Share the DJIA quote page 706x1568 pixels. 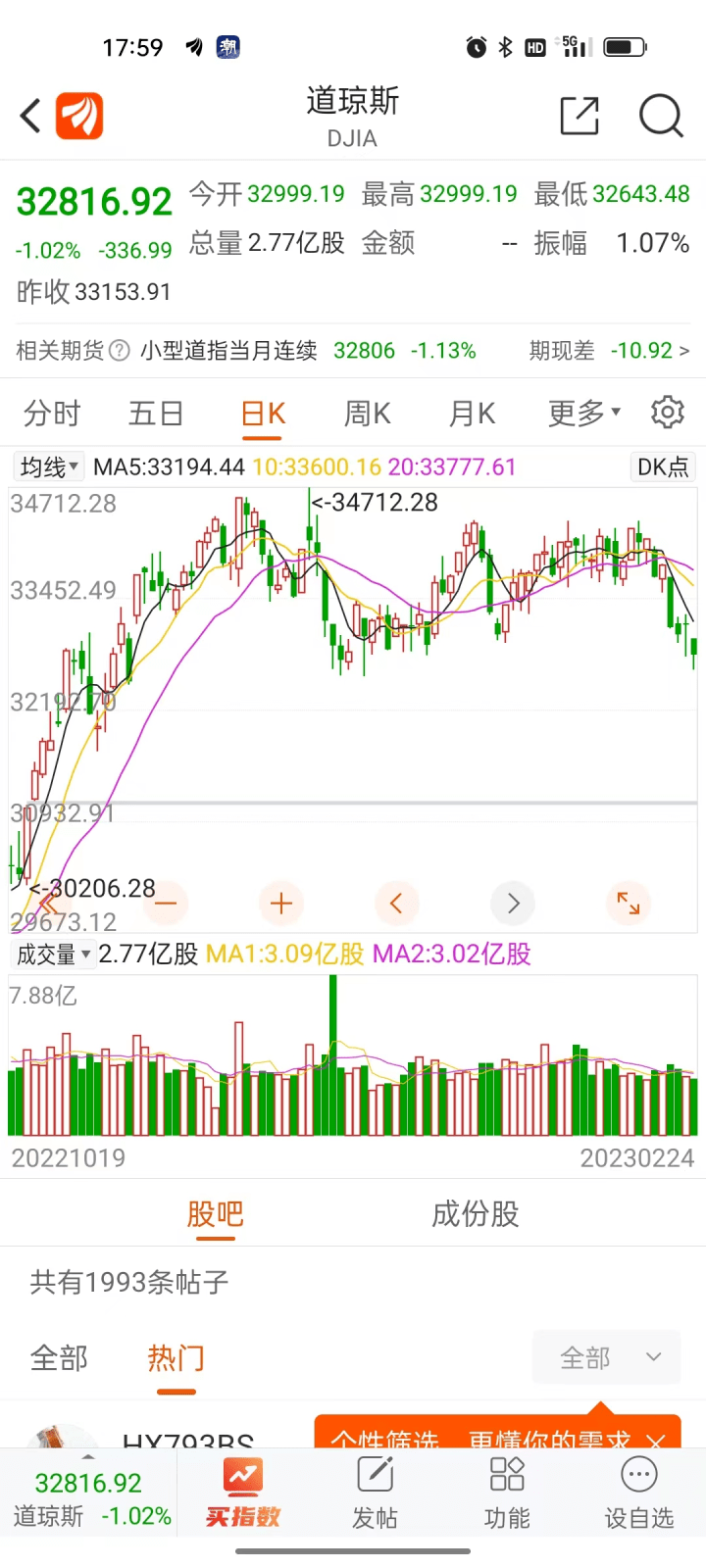(x=579, y=116)
